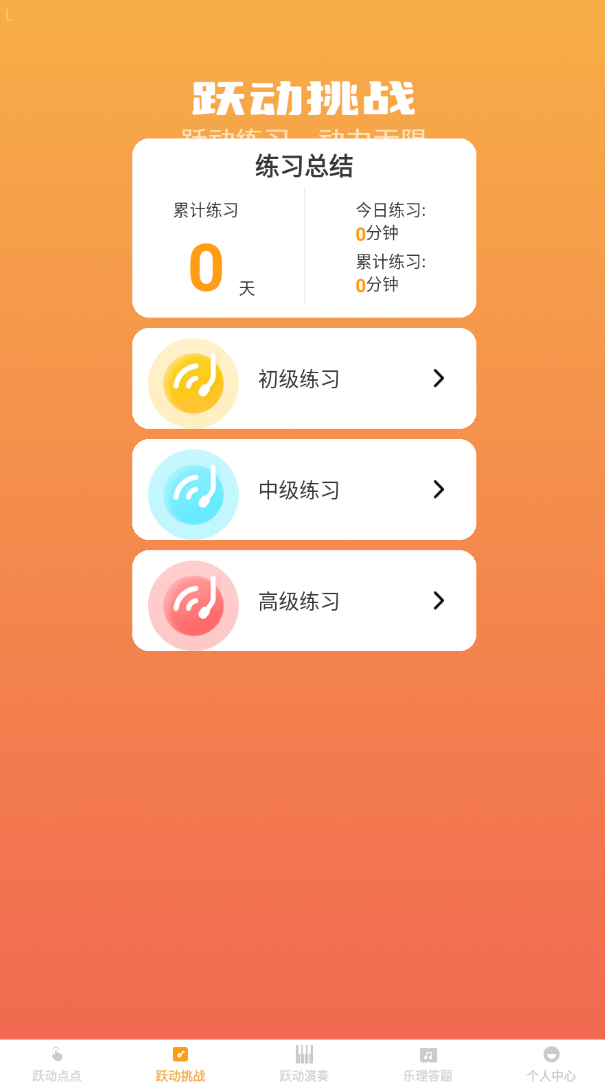Switch to 个人中心 profile tab
Image resolution: width=605 pixels, height=1090 pixels.
pyautogui.click(x=551, y=1064)
